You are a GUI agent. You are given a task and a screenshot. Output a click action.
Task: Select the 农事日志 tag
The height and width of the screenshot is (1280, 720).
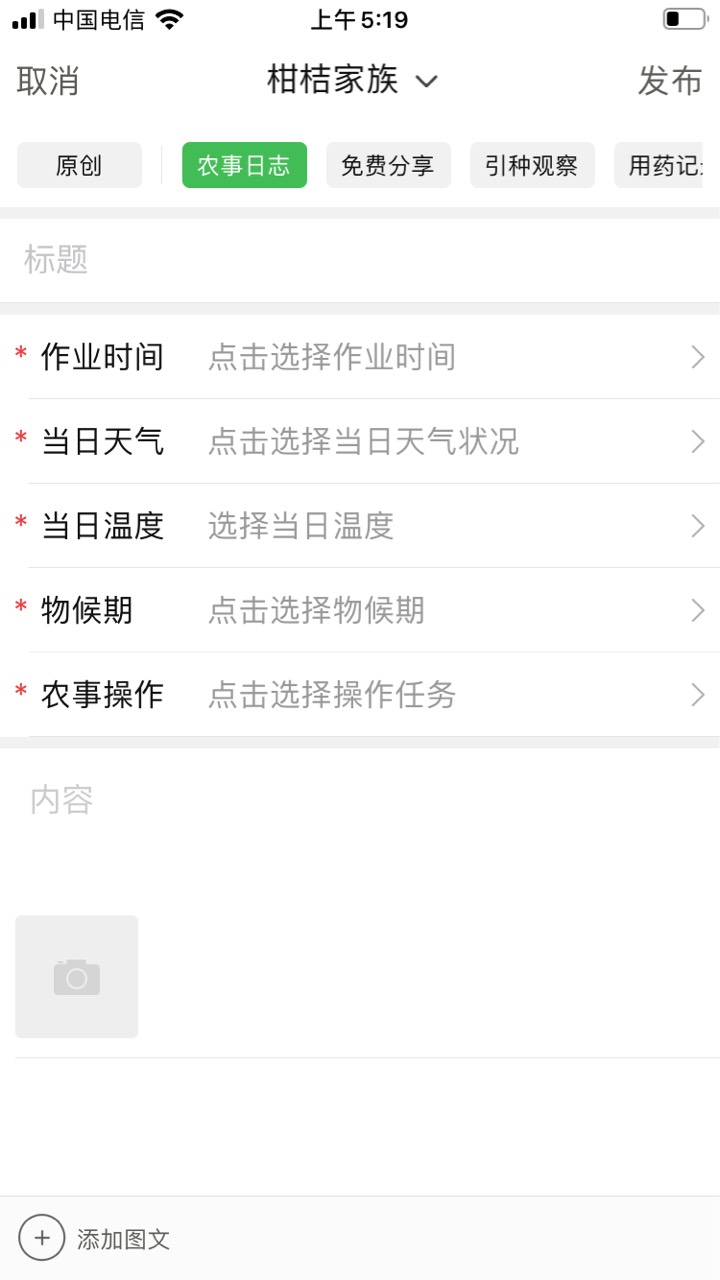244,165
